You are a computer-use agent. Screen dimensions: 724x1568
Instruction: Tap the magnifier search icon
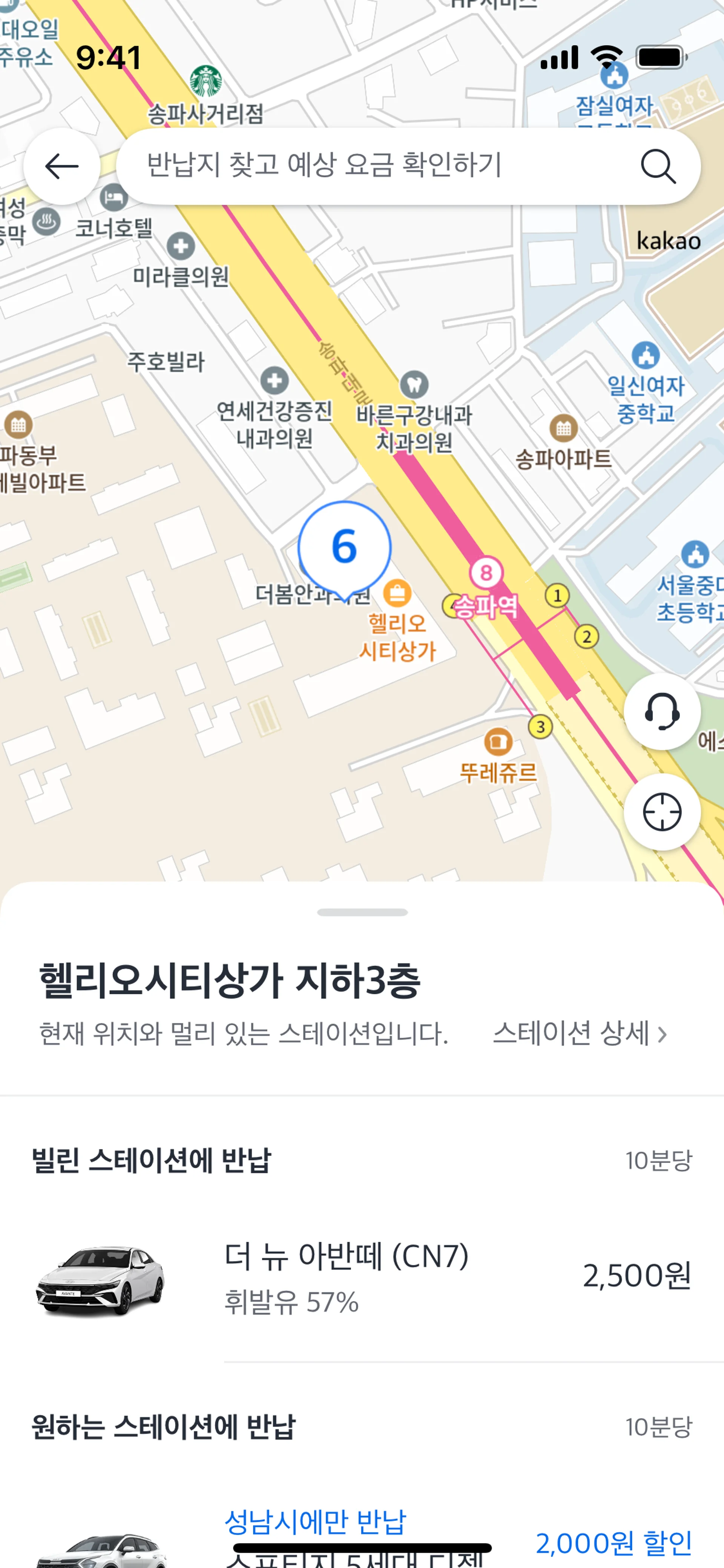click(x=658, y=166)
